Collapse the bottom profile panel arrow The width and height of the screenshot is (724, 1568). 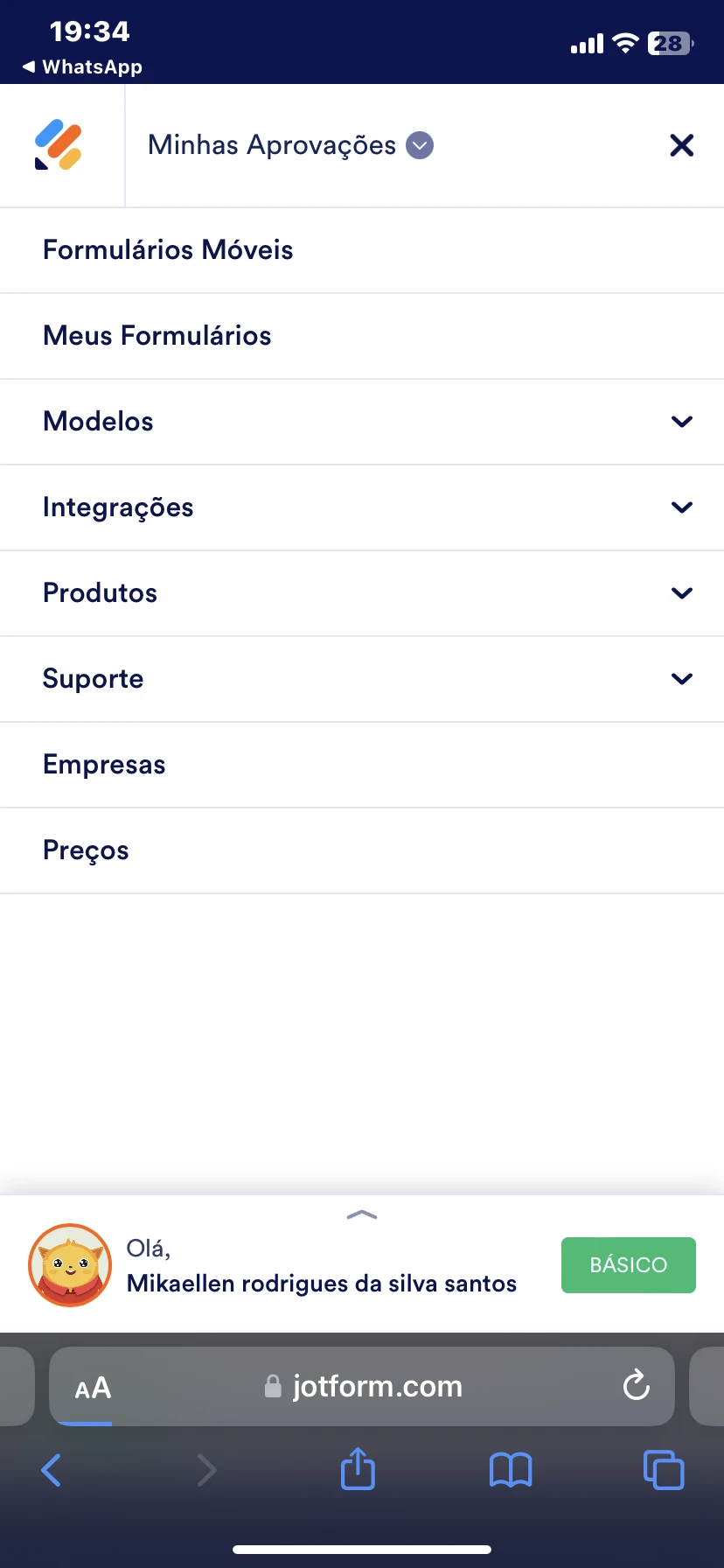click(x=361, y=1214)
